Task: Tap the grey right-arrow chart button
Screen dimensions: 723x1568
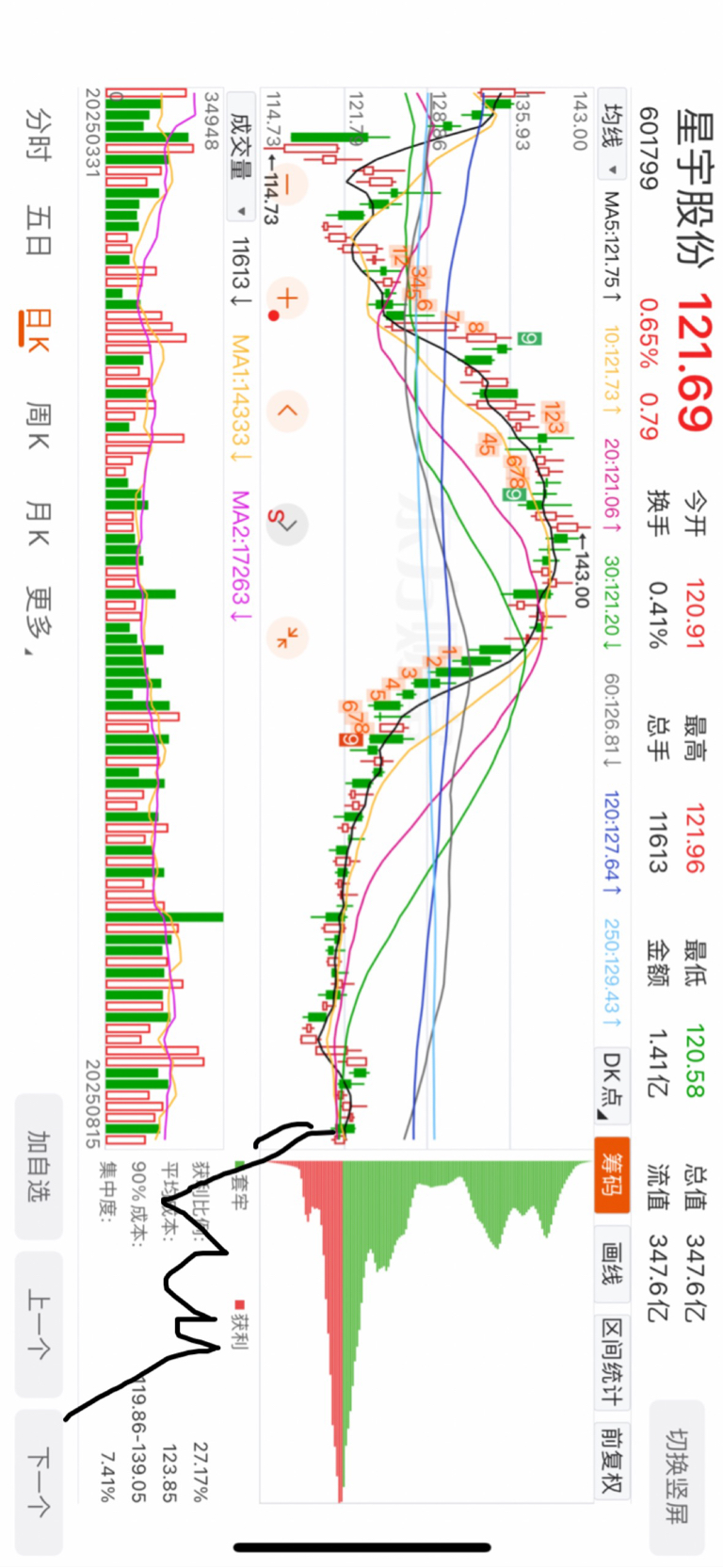Action: coord(287,525)
